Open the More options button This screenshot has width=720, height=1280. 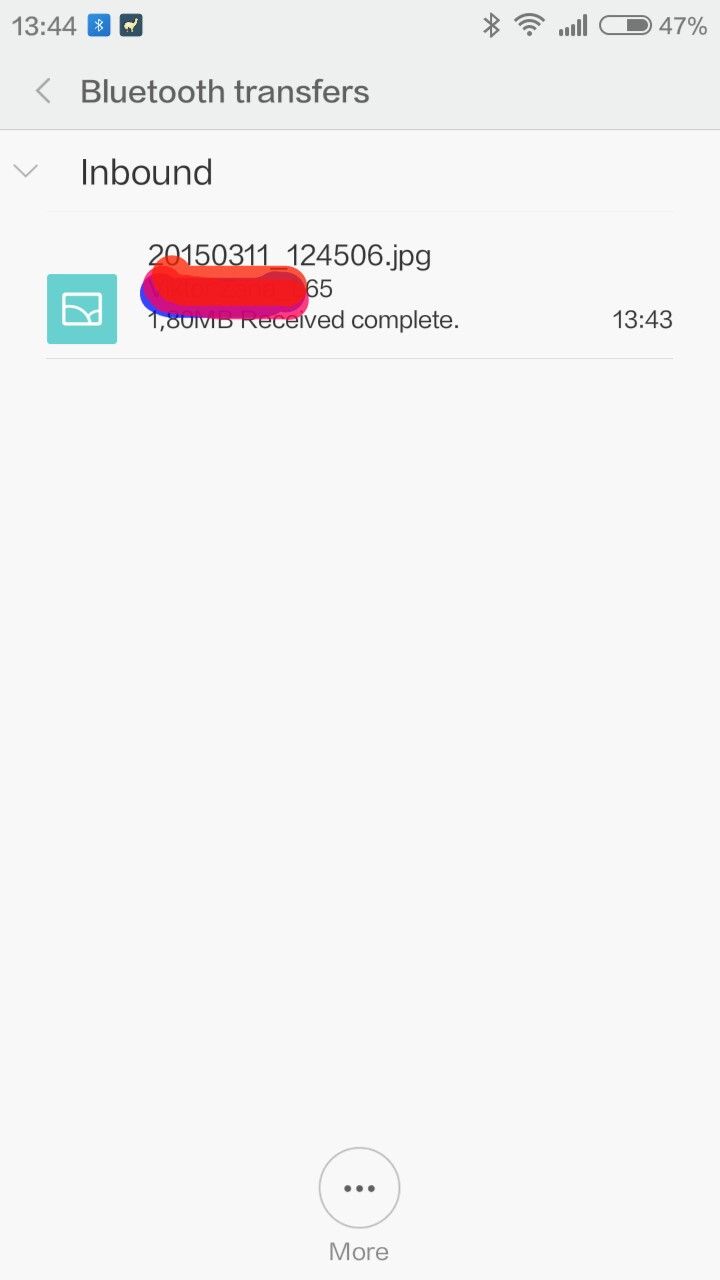tap(359, 1188)
